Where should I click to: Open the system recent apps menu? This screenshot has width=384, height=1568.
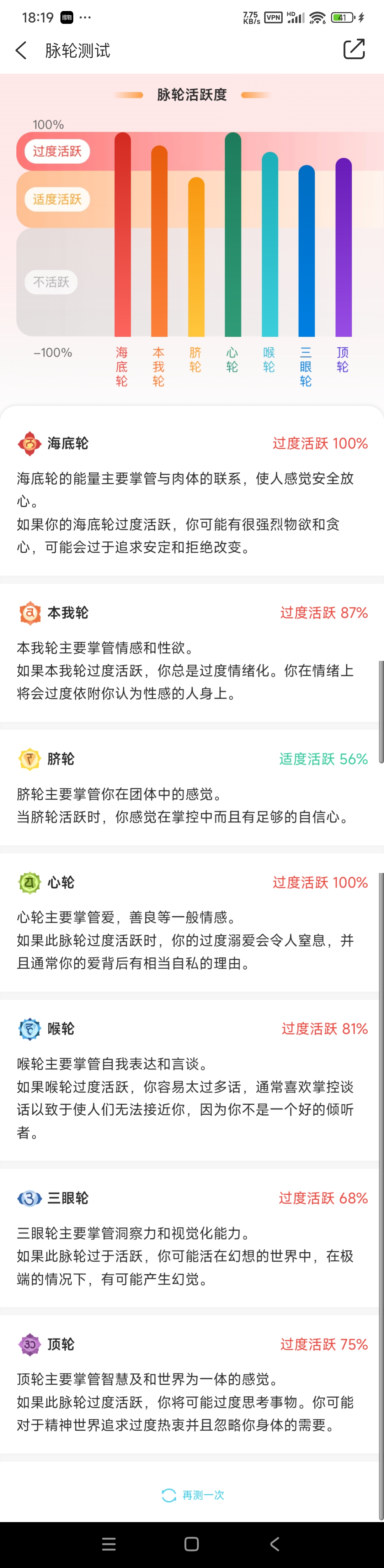pyautogui.click(x=109, y=1543)
